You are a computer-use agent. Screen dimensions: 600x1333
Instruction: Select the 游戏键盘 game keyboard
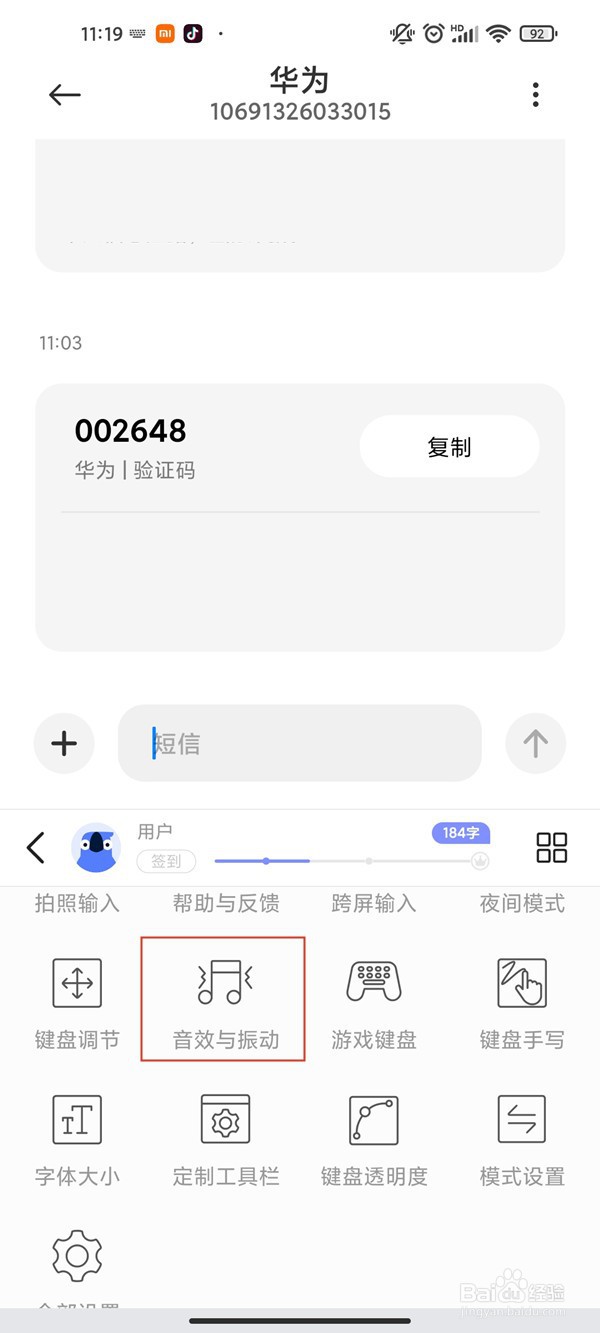point(373,1002)
